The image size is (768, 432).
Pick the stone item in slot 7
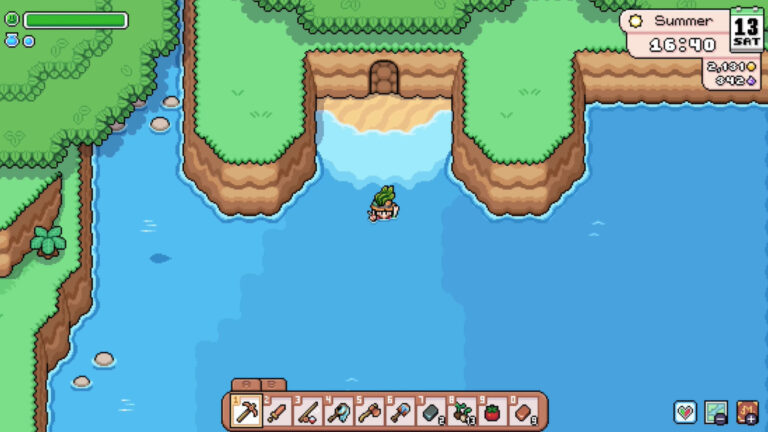coord(430,411)
